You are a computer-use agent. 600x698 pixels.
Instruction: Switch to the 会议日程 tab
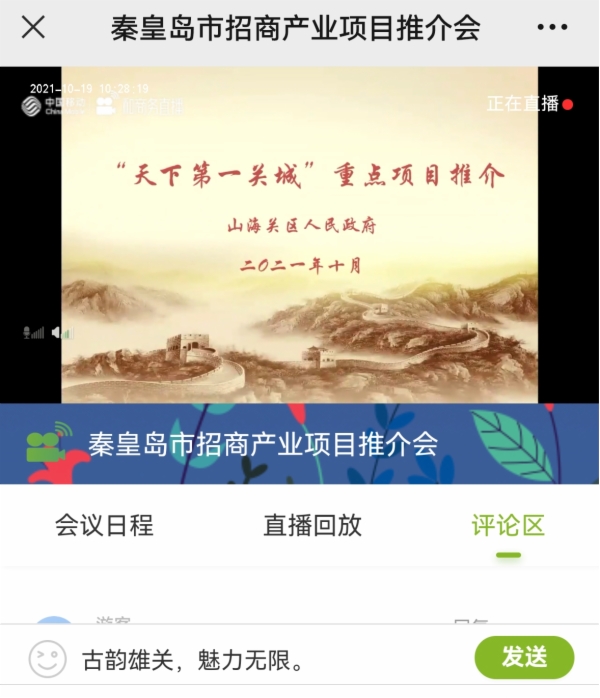(x=104, y=525)
